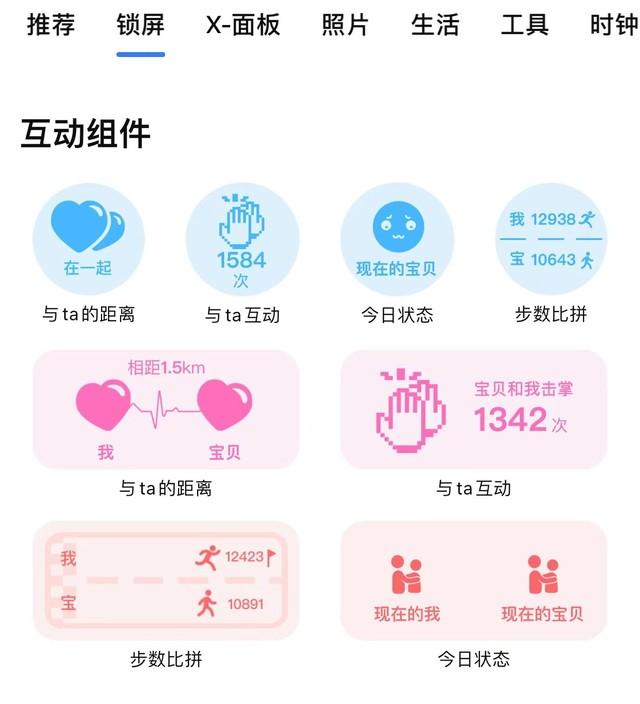Switch to the 推荐 tab
Image resolution: width=640 pixels, height=704 pixels.
(51, 25)
